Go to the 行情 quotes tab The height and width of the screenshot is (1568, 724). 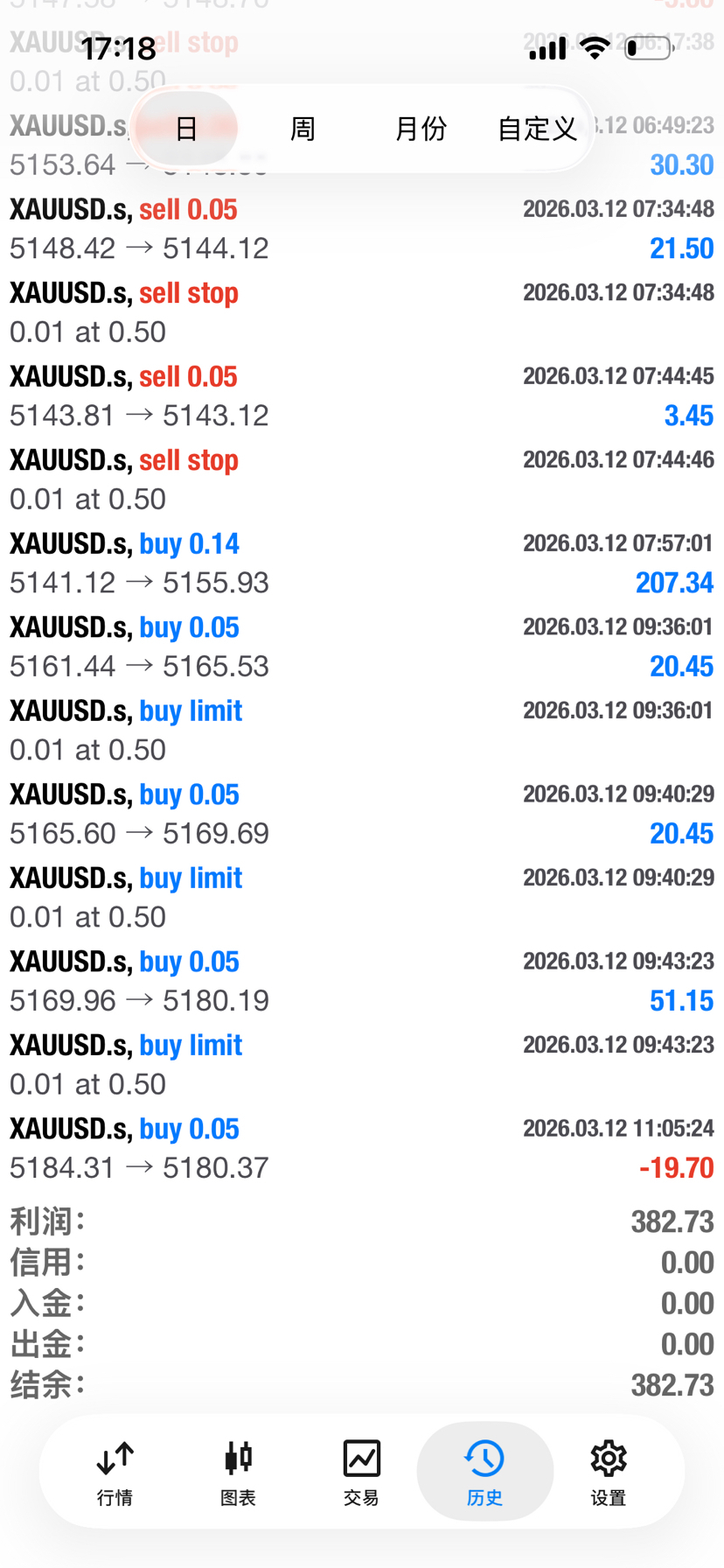click(x=115, y=1473)
